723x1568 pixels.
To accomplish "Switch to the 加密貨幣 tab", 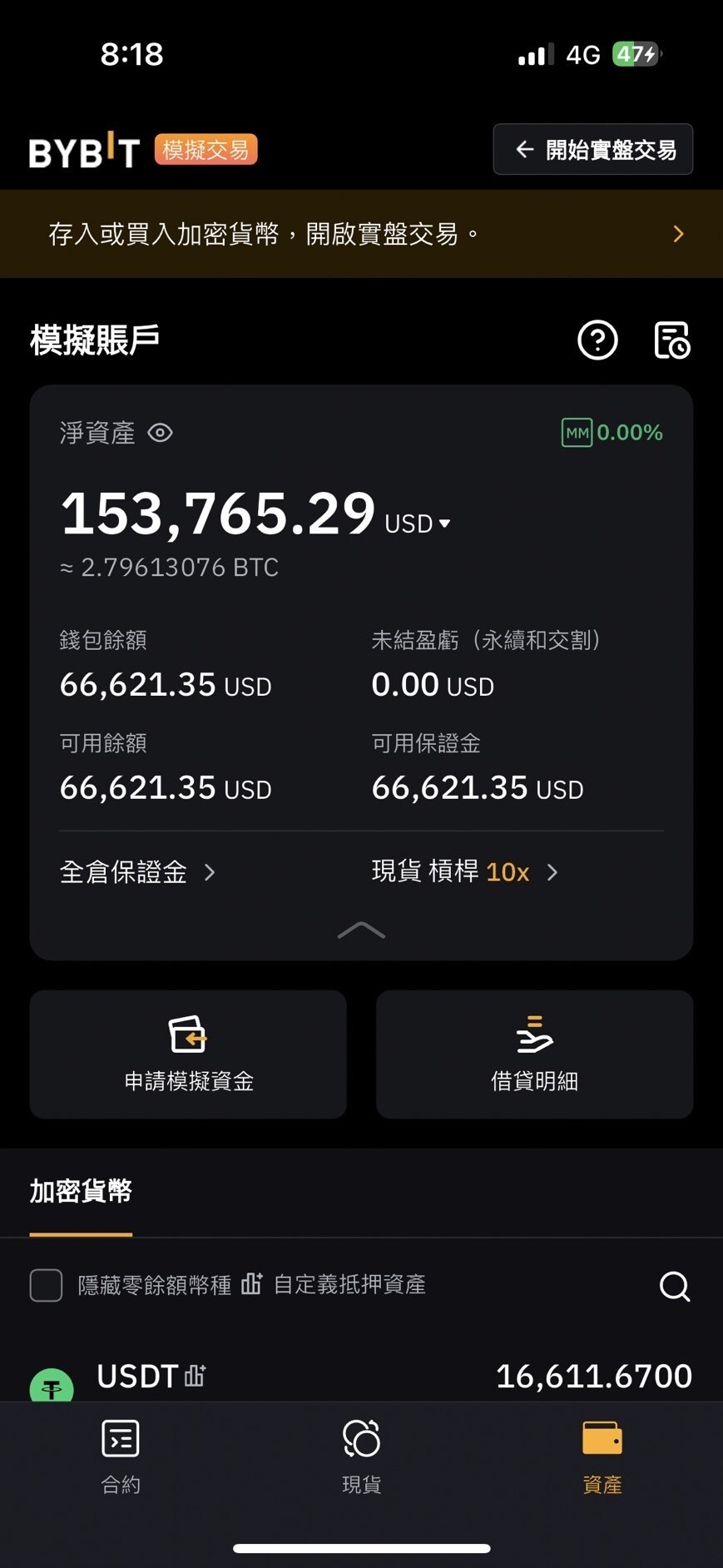I will 80,1192.
